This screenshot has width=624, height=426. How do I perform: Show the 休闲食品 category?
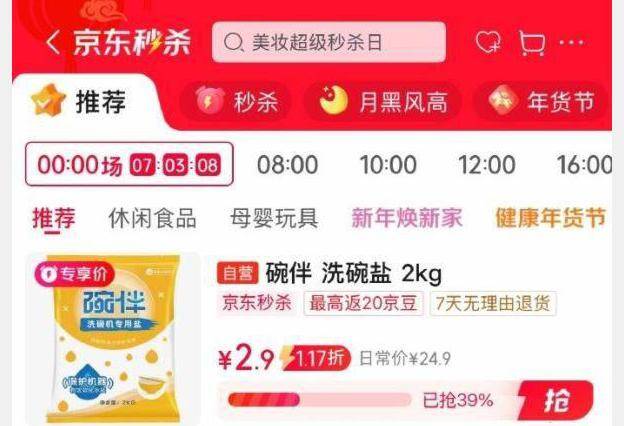pos(152,219)
